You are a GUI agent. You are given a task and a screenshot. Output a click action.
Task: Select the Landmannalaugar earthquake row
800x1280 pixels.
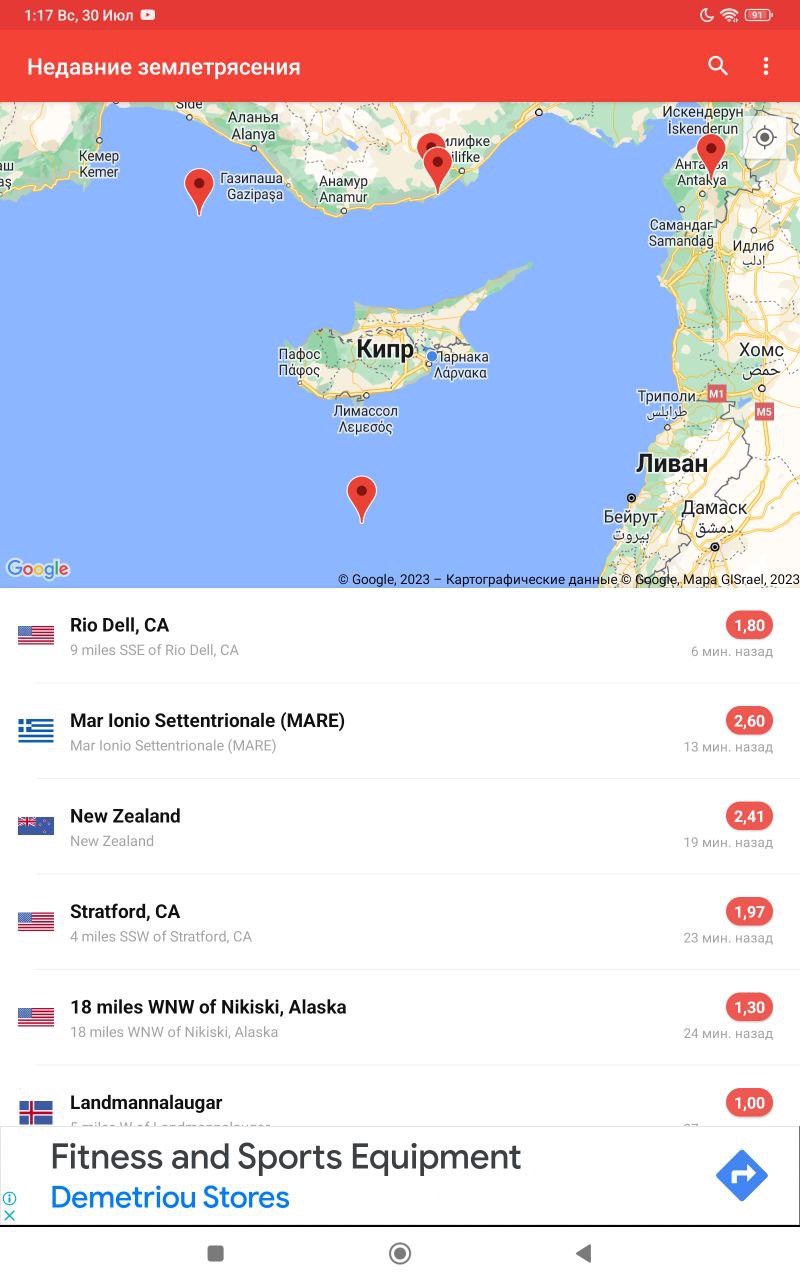click(400, 1104)
